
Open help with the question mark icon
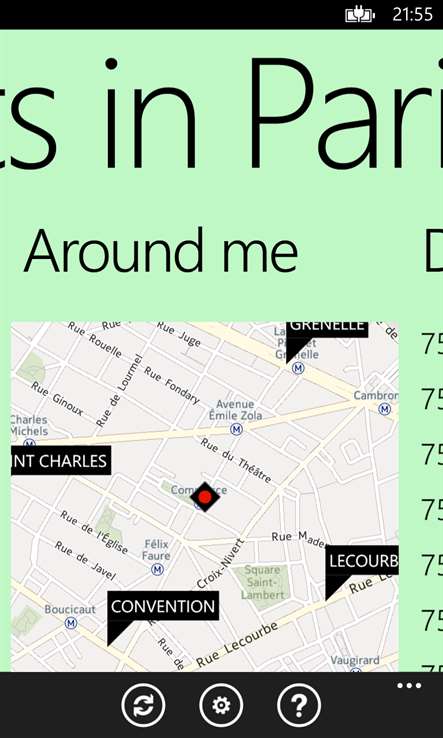[299, 706]
